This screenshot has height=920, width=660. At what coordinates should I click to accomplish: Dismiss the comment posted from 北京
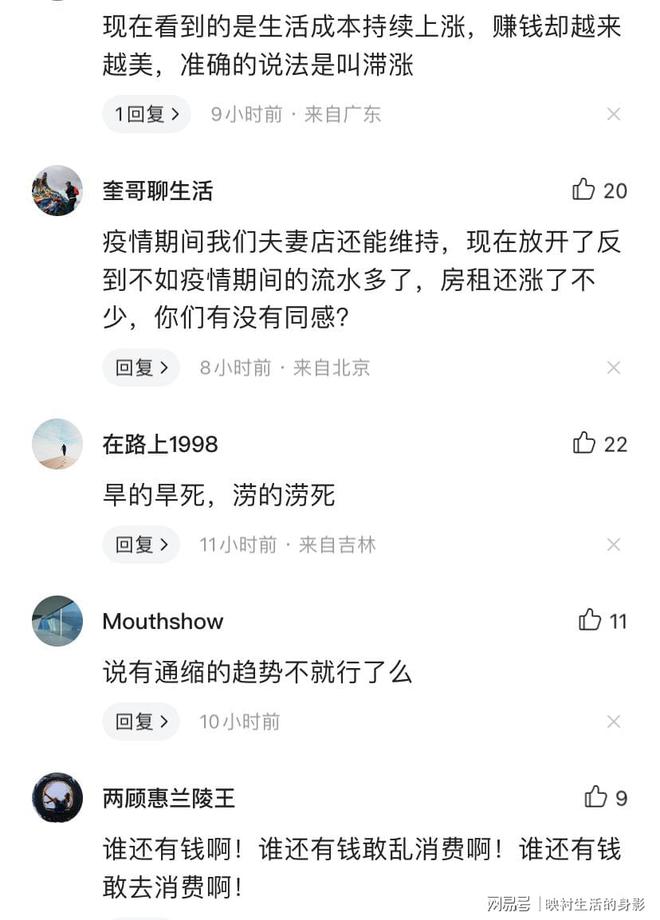[614, 368]
